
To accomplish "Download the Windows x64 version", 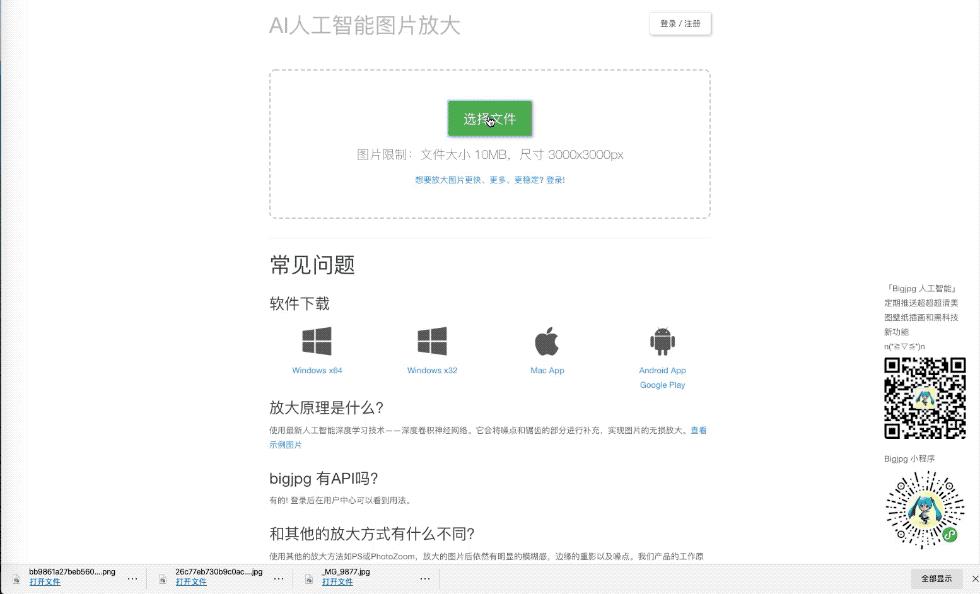I will coord(317,350).
